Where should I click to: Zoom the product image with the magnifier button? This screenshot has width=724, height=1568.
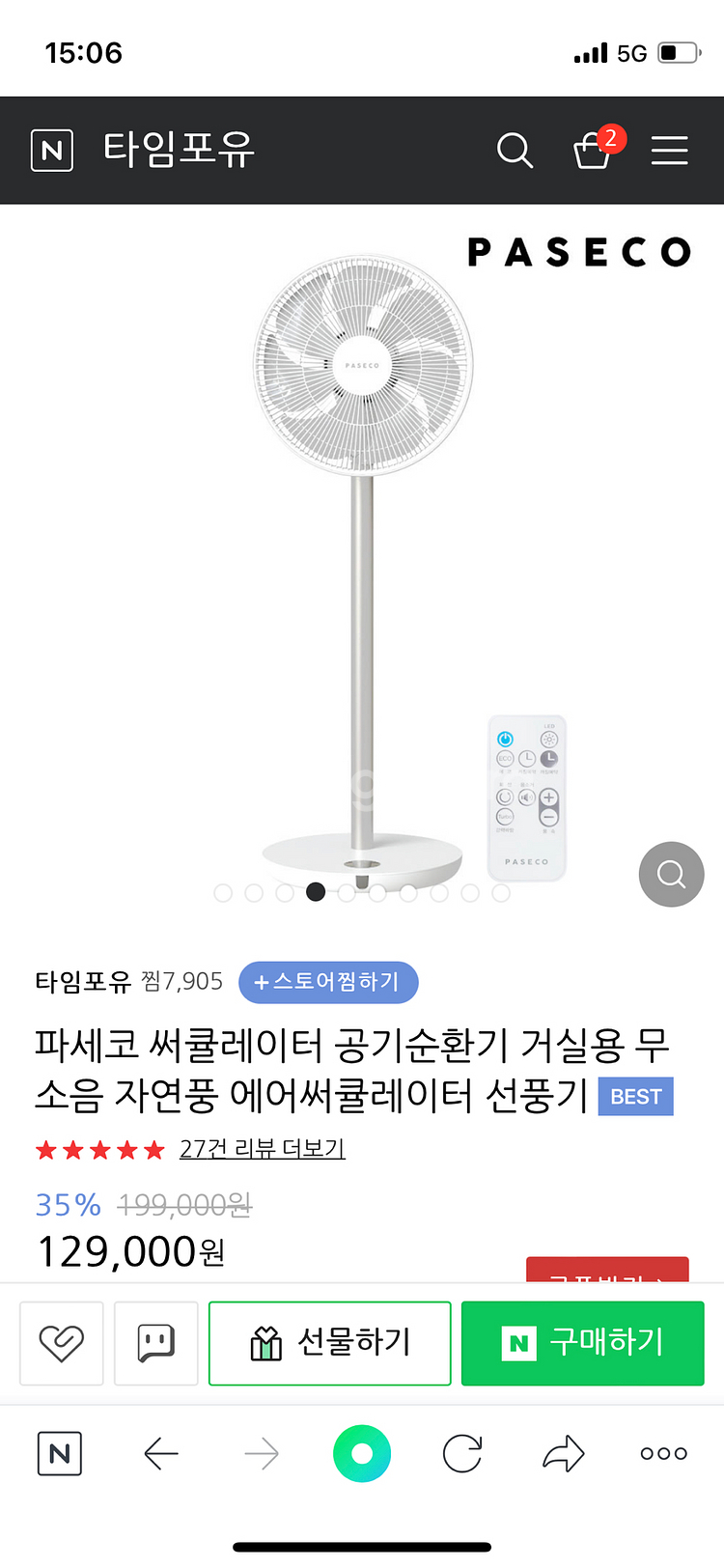coord(671,874)
